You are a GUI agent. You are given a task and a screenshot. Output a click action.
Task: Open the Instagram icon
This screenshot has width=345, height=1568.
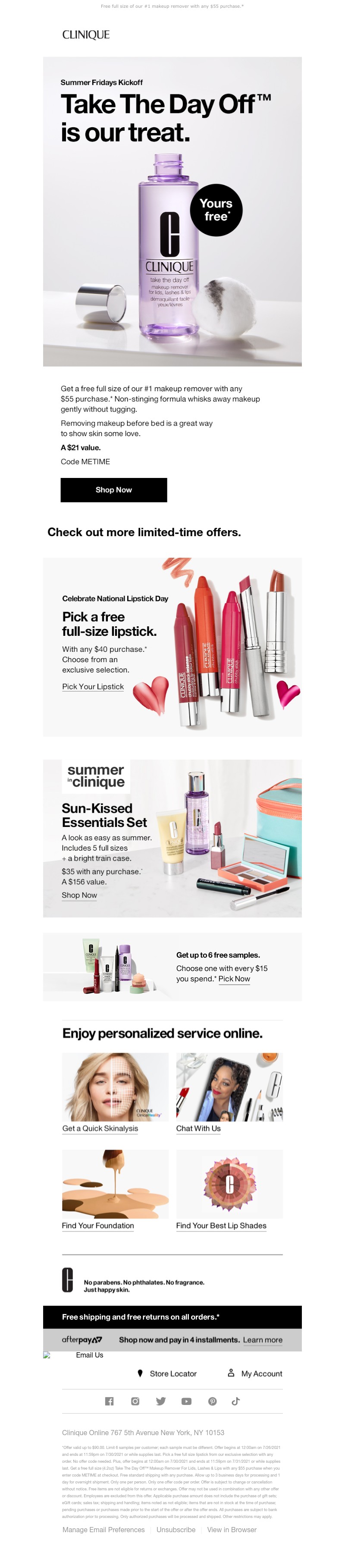point(135,1401)
